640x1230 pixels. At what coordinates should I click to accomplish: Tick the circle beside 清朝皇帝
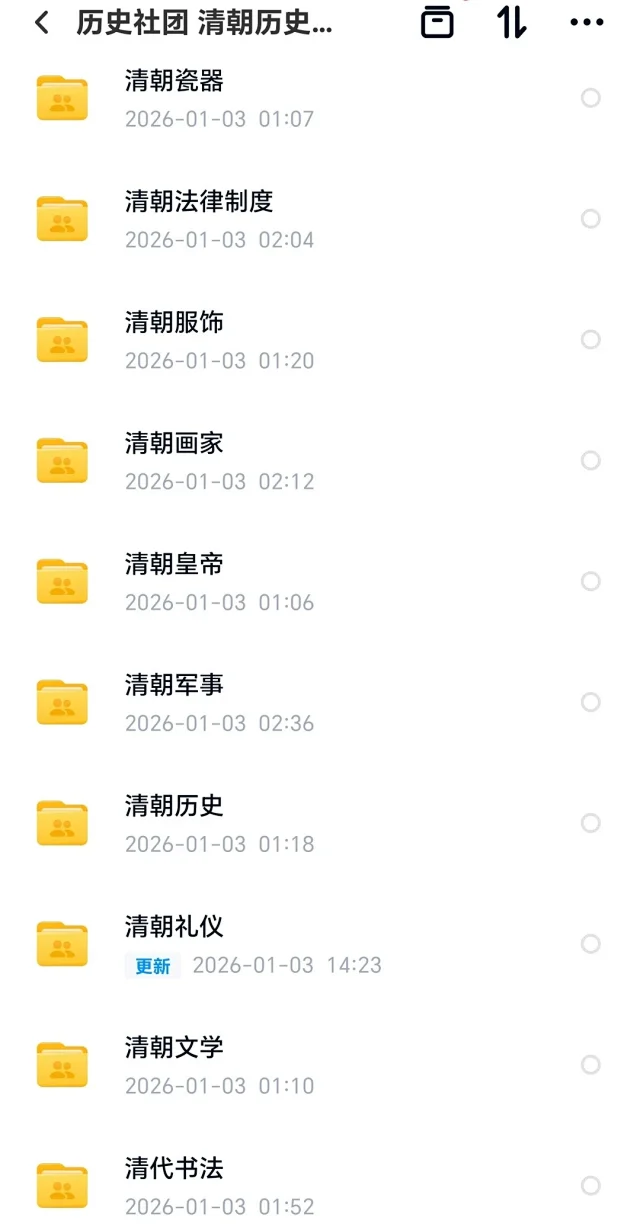click(591, 582)
